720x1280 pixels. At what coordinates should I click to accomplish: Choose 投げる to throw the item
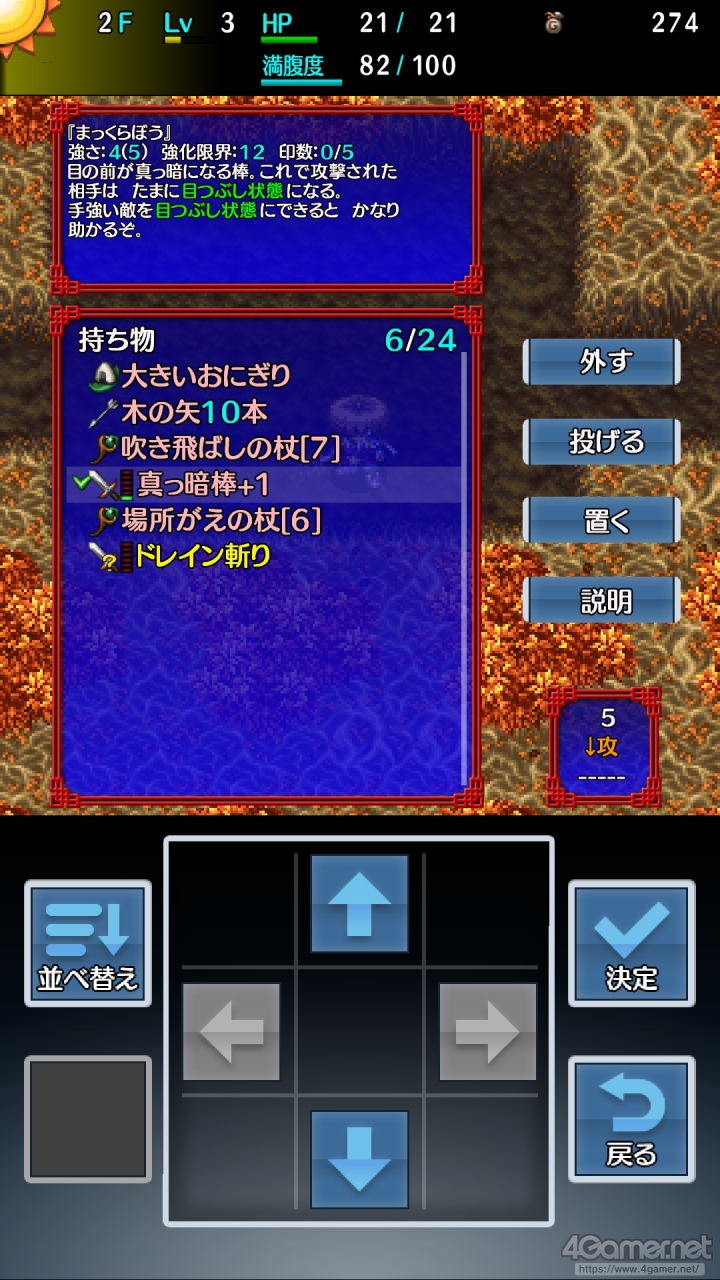tap(602, 441)
